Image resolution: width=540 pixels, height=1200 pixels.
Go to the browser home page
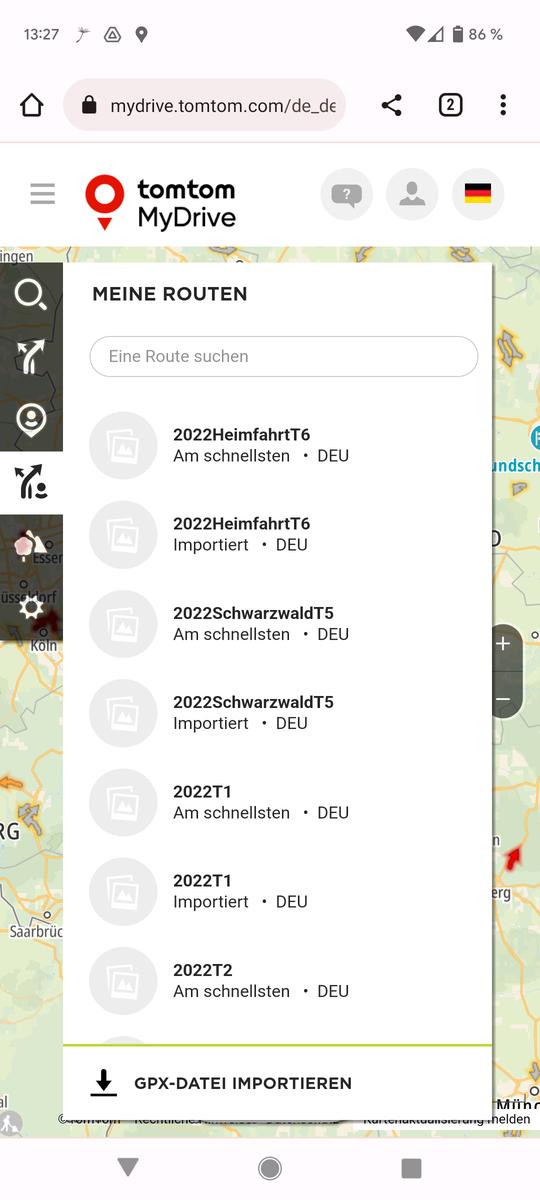32,105
